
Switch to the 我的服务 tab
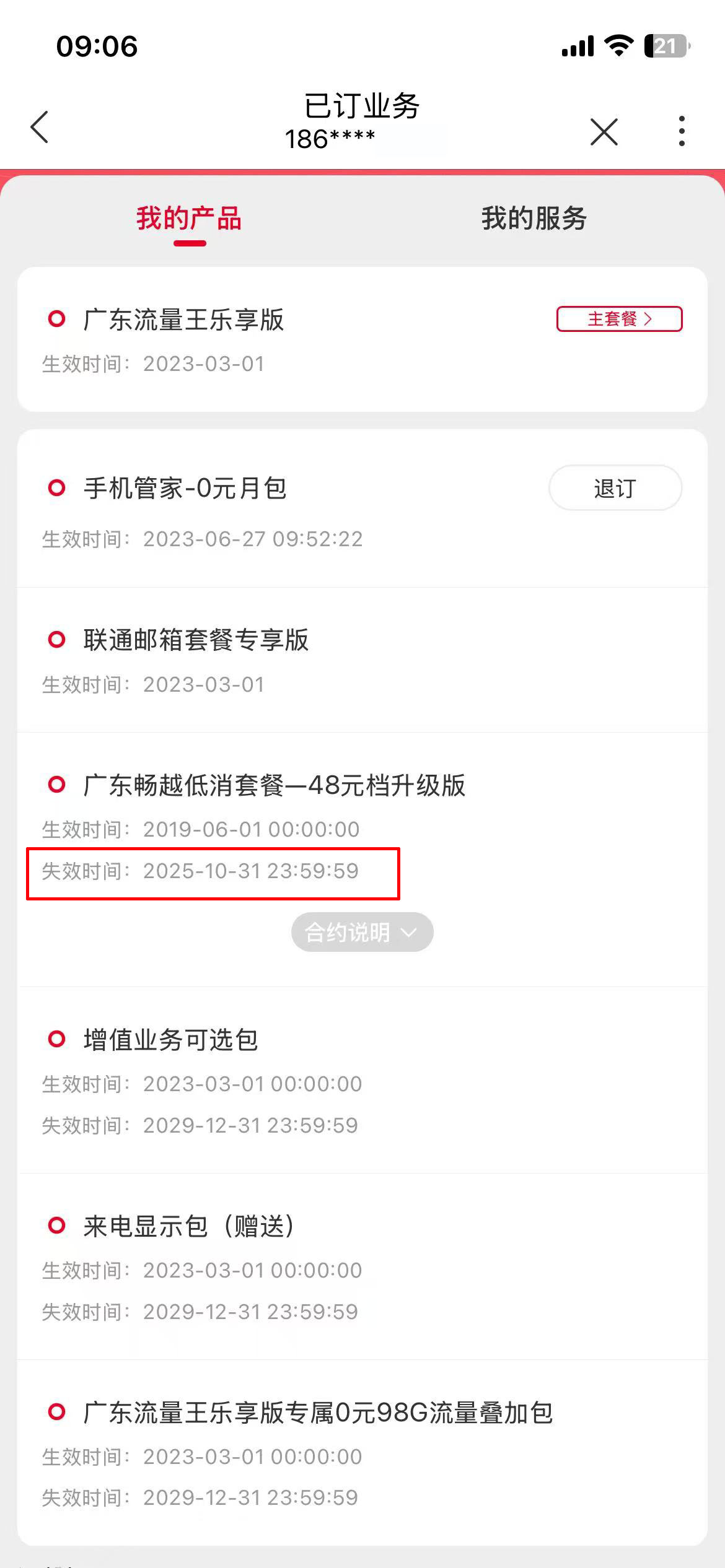click(534, 219)
